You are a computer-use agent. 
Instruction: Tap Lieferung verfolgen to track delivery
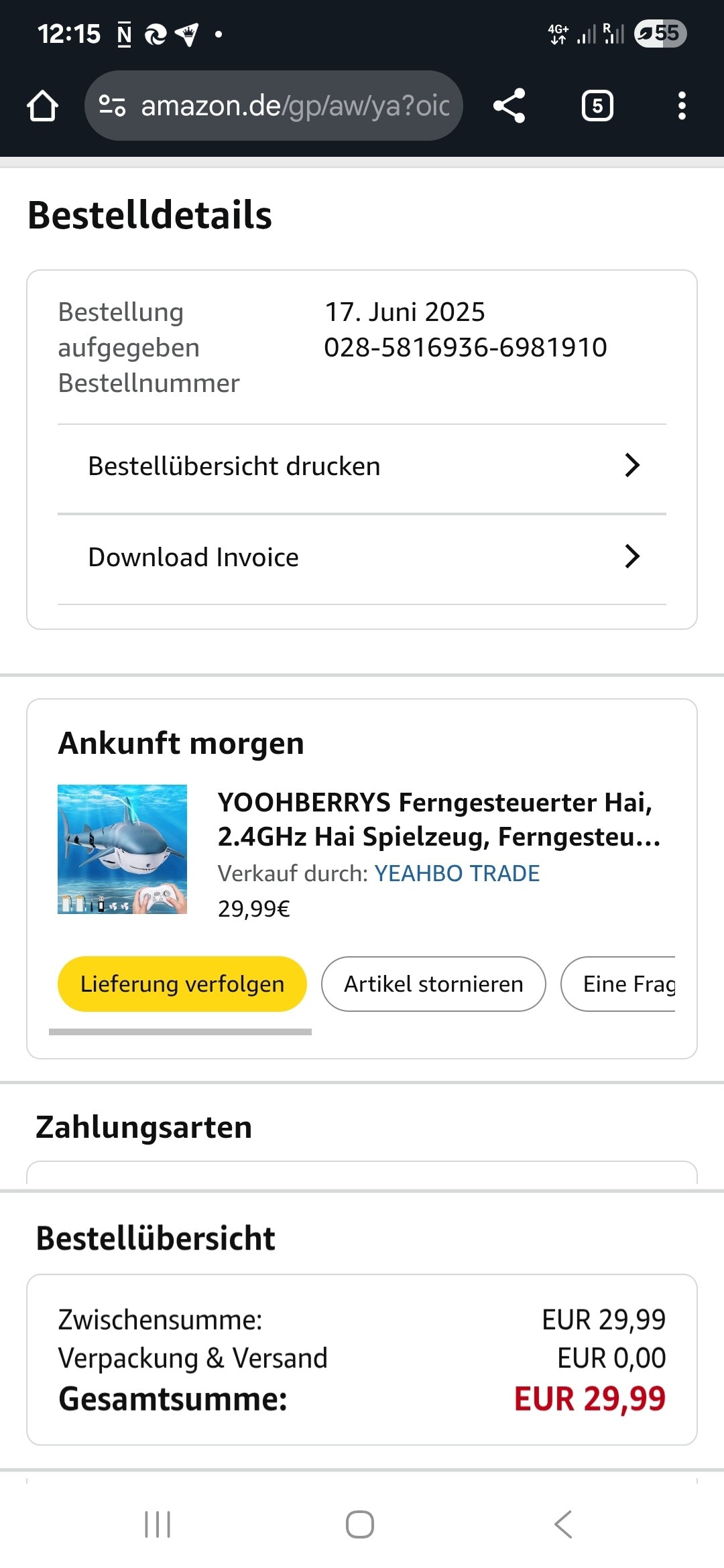pyautogui.click(x=182, y=984)
